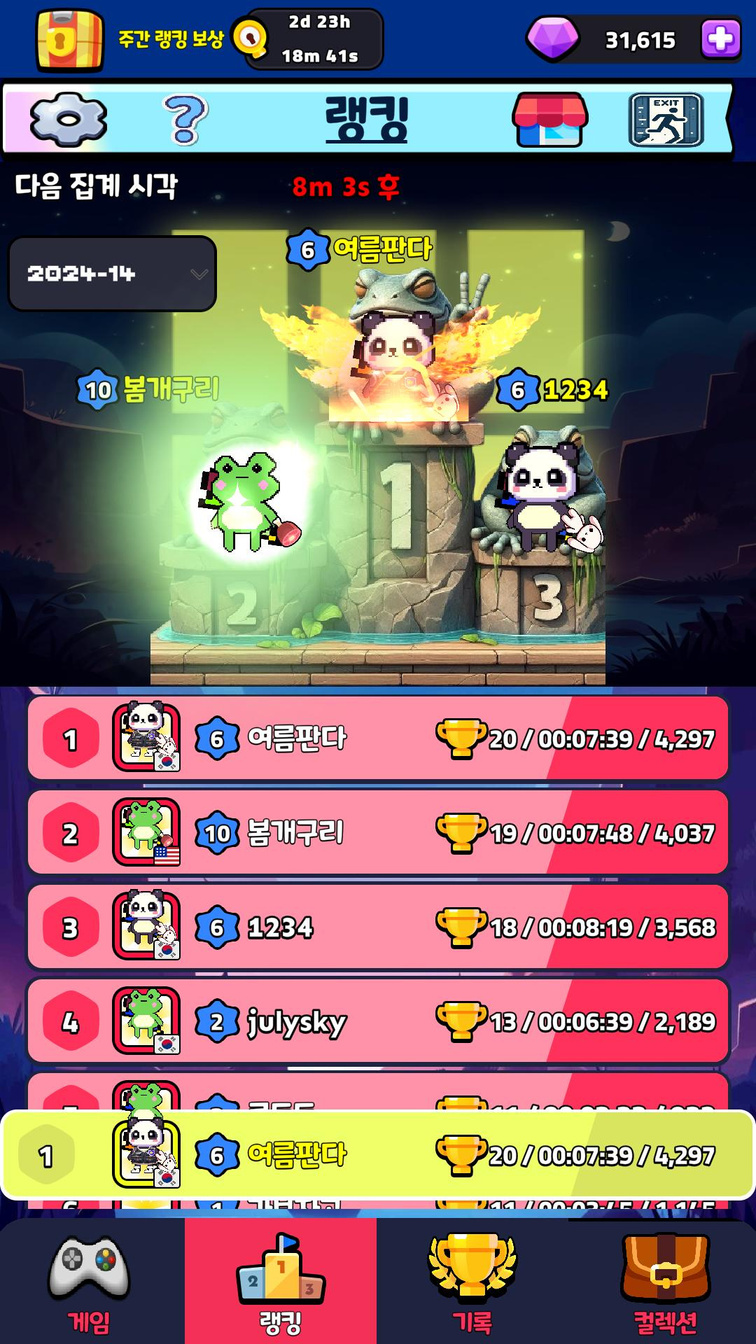Select rank 4 player julysky's row
This screenshot has width=756, height=1344.
click(378, 1021)
